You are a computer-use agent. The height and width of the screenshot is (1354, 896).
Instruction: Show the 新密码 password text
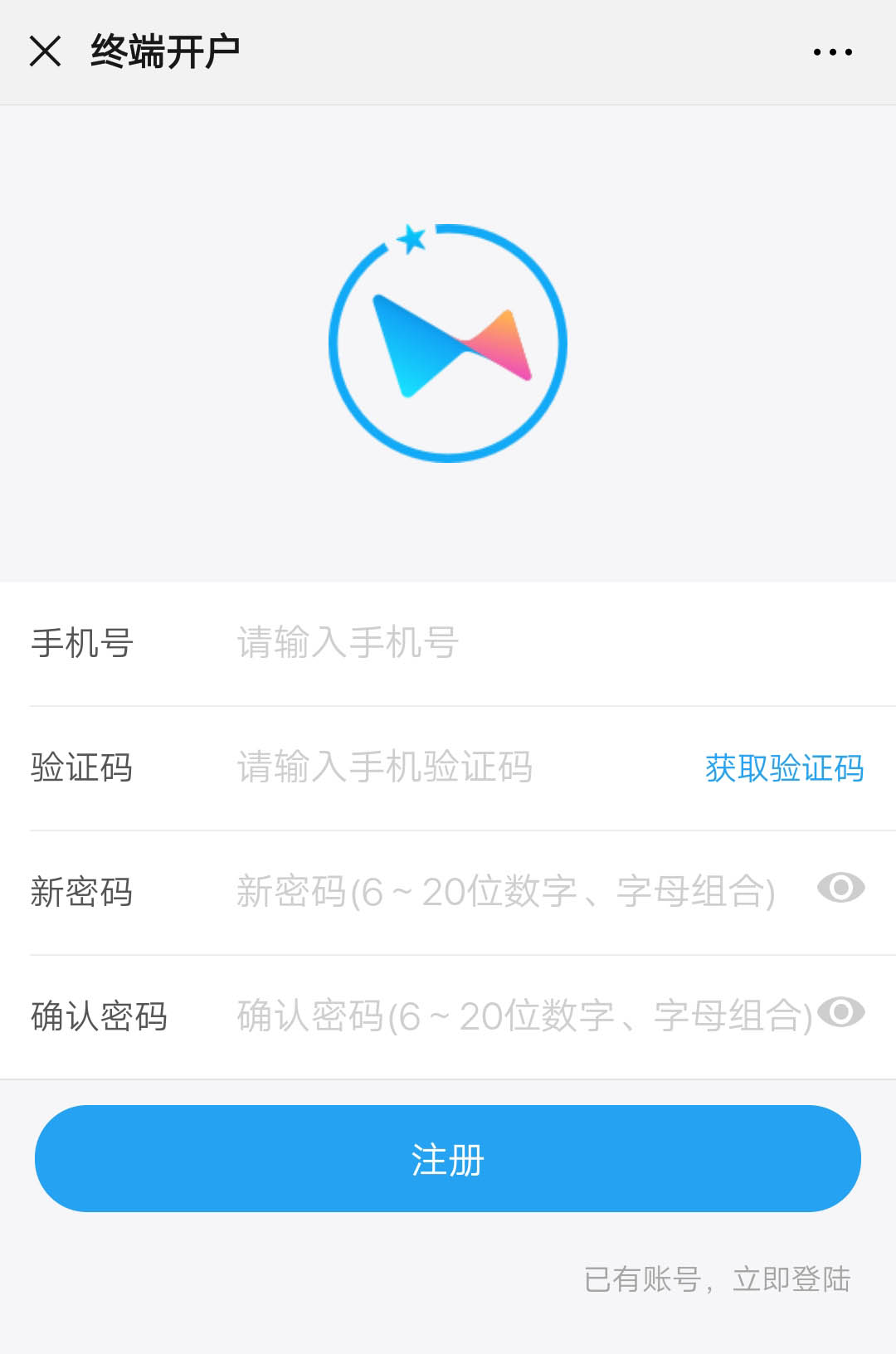coord(840,889)
